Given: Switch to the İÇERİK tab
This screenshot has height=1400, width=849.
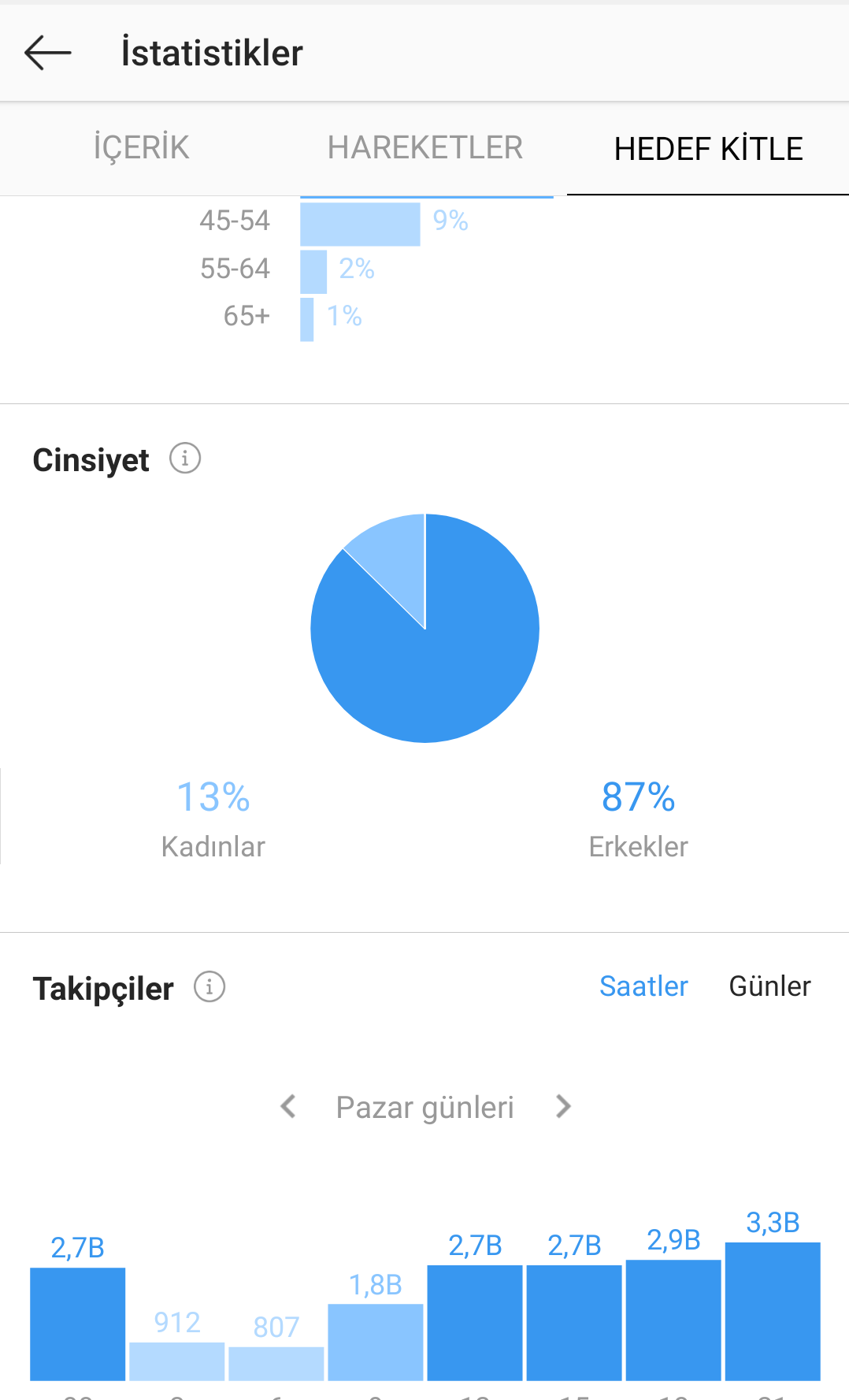Looking at the screenshot, I should 142,147.
